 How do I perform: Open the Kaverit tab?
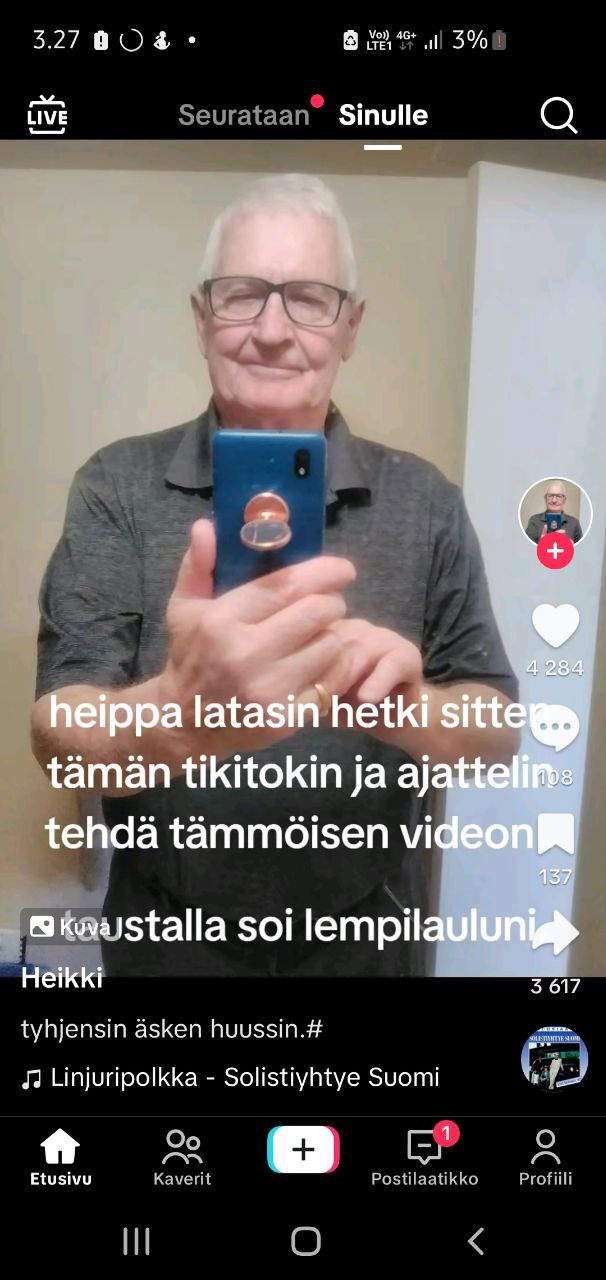coord(182,1158)
